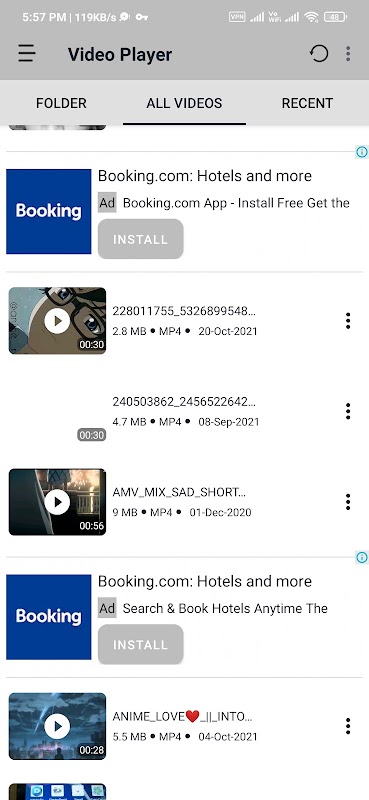The image size is (369, 800).
Task: Play the ANIME_LOVE video
Action: coord(57,726)
